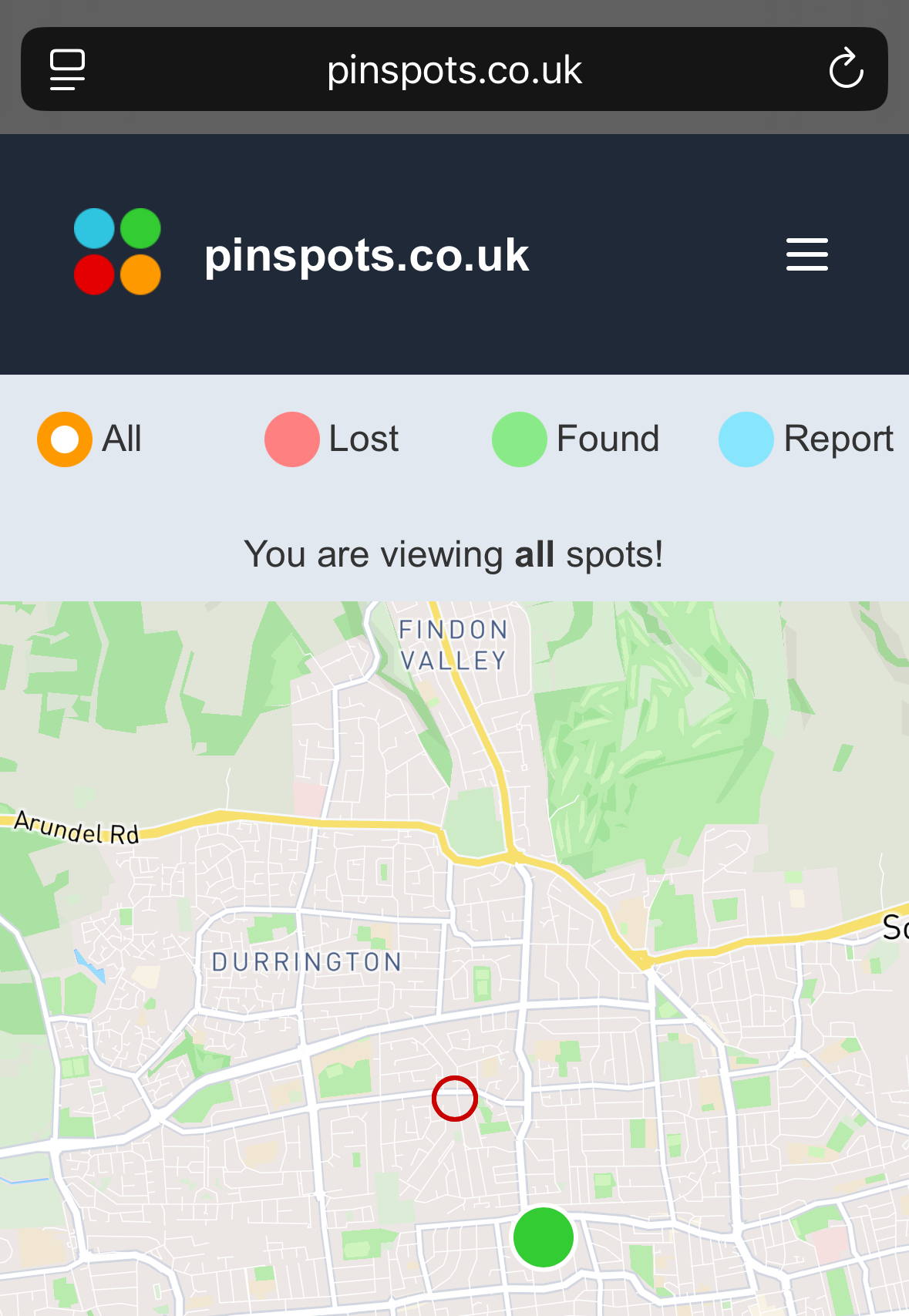
Task: Open the browser tabs overview icon
Action: tap(67, 69)
